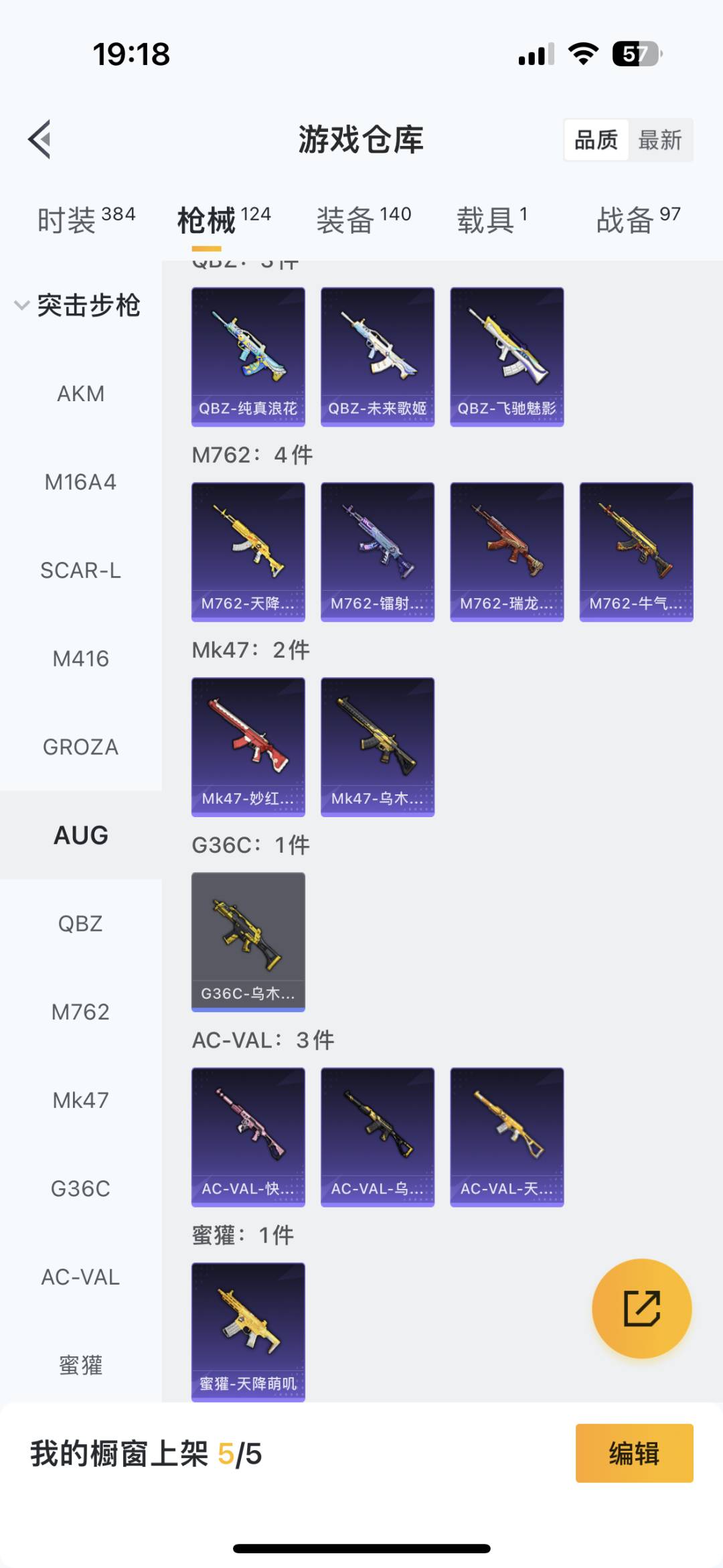Open the 蜜獾-天降萌叽 skin

(248, 1332)
